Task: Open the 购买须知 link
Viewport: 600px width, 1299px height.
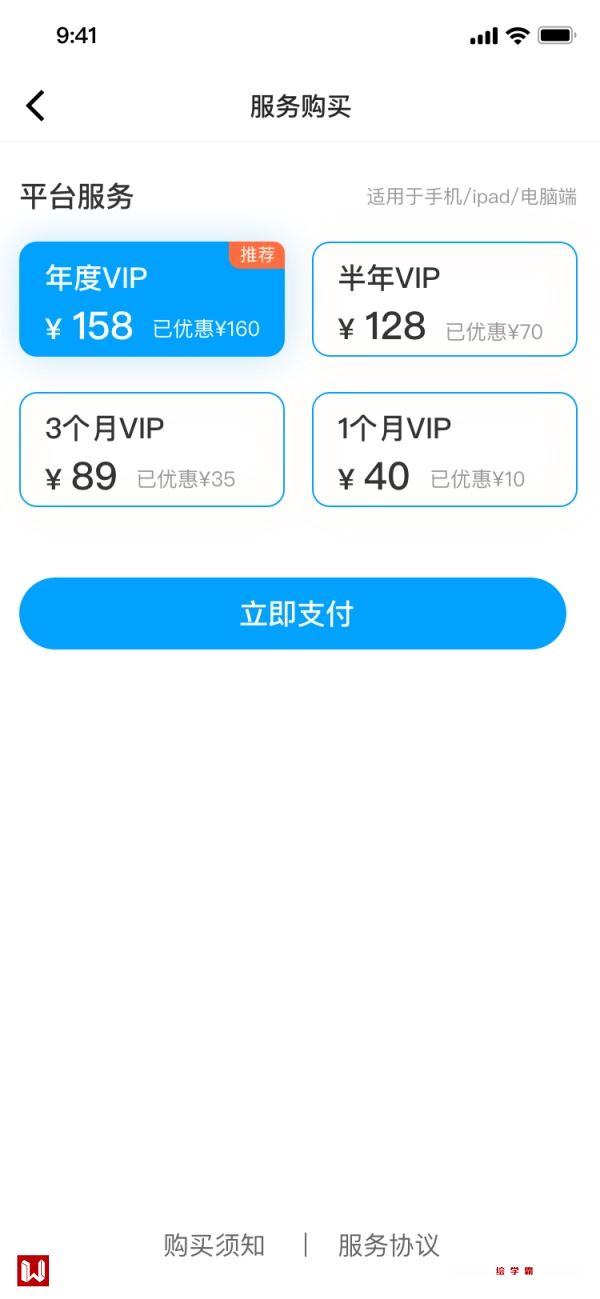Action: 214,1245
